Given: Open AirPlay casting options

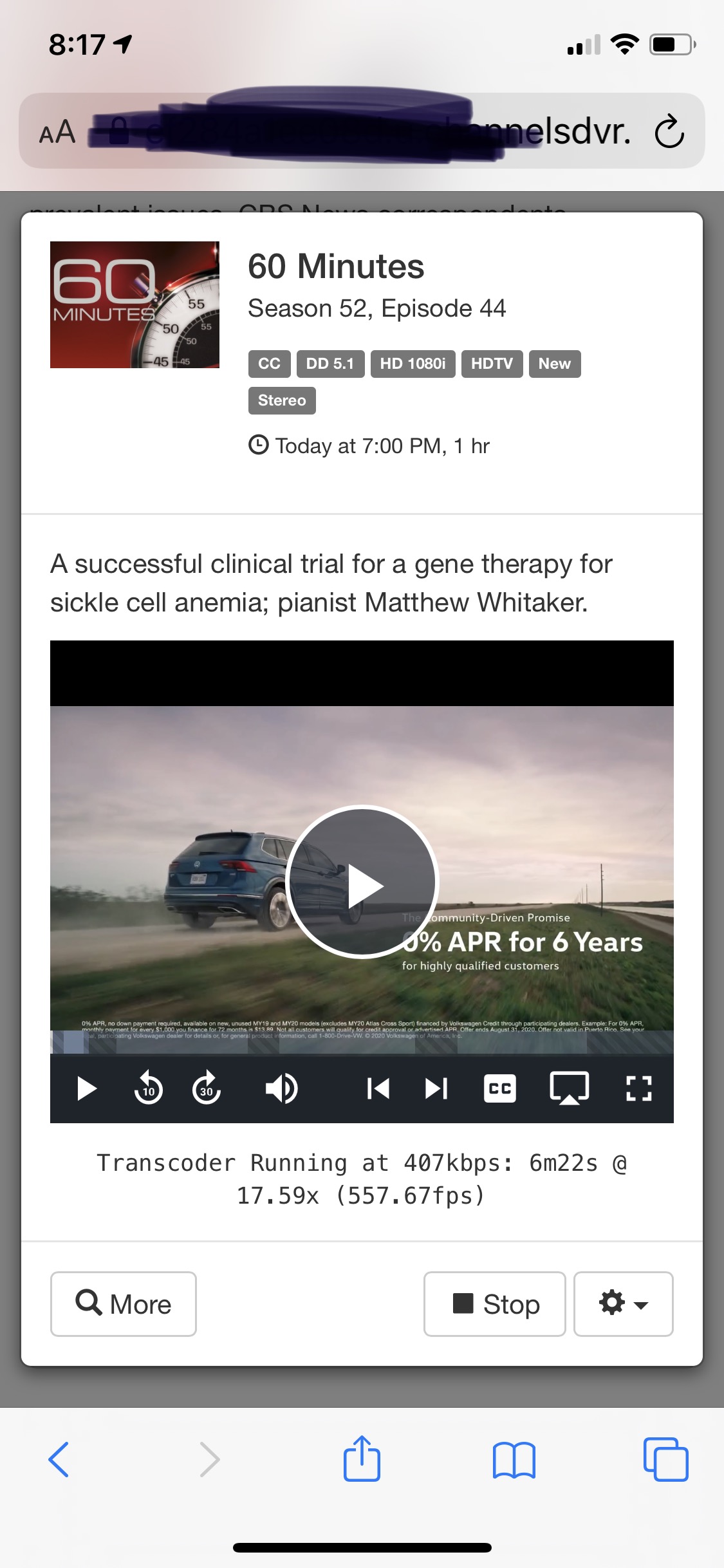Looking at the screenshot, I should [569, 1088].
